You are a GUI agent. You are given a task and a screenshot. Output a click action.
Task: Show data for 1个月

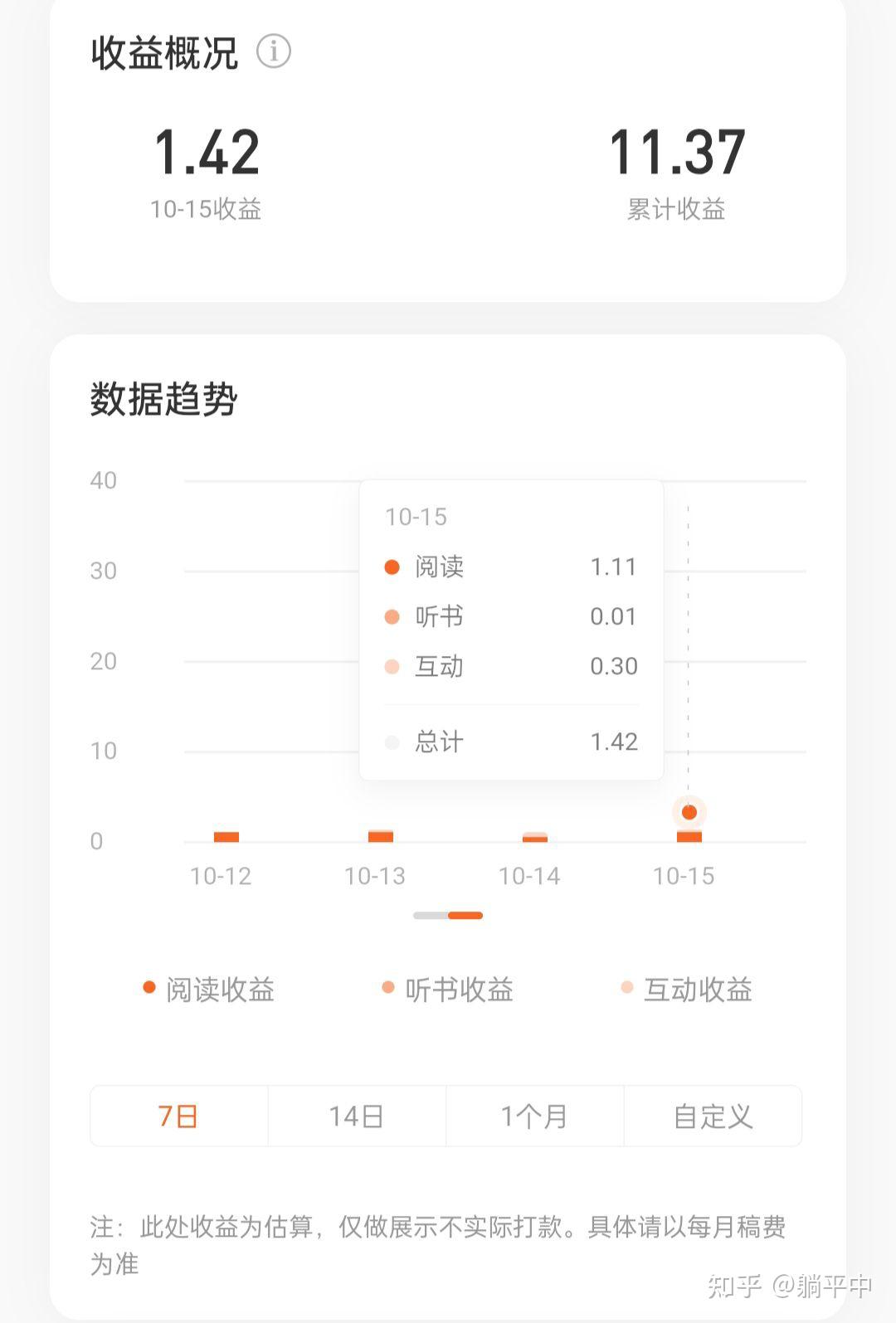point(534,1116)
